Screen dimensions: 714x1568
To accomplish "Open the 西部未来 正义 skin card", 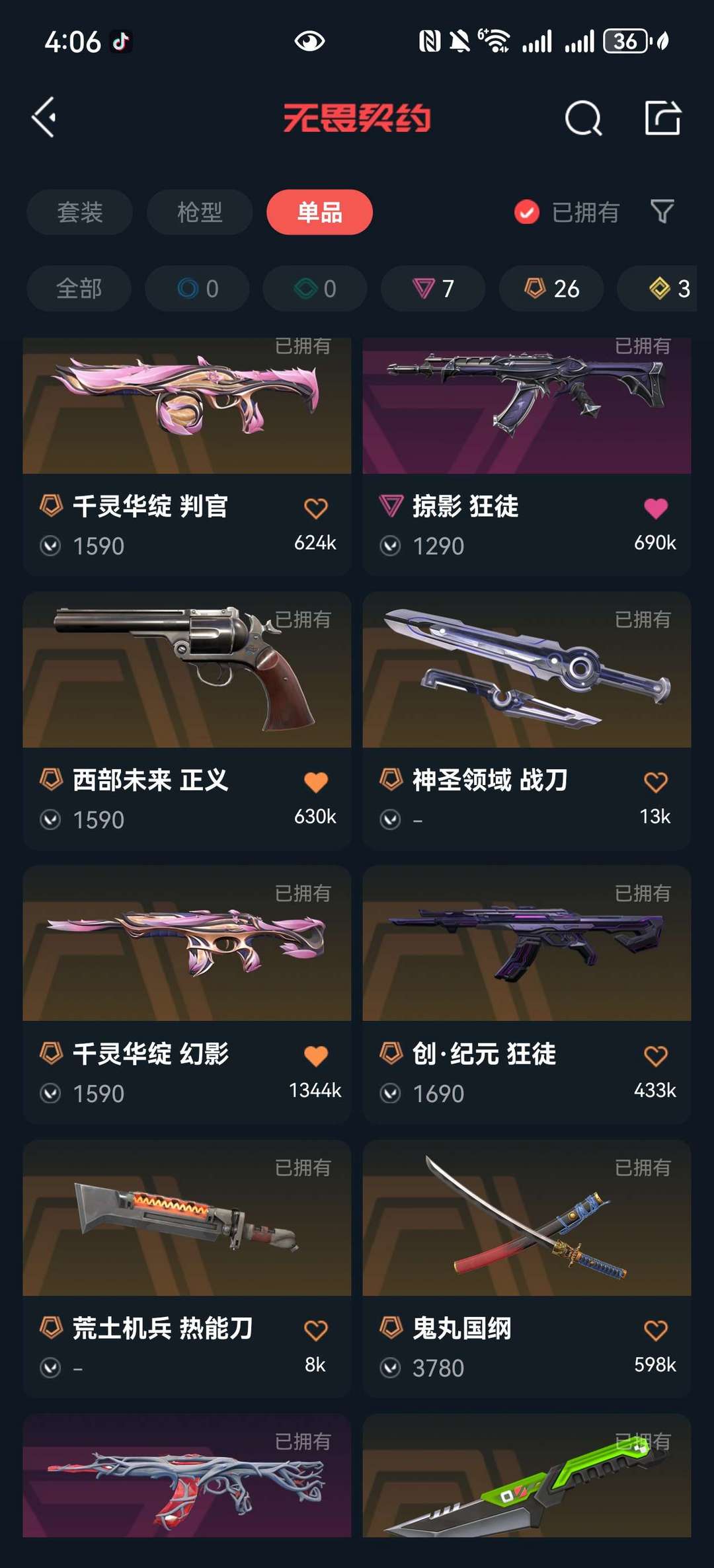I will click(x=187, y=720).
